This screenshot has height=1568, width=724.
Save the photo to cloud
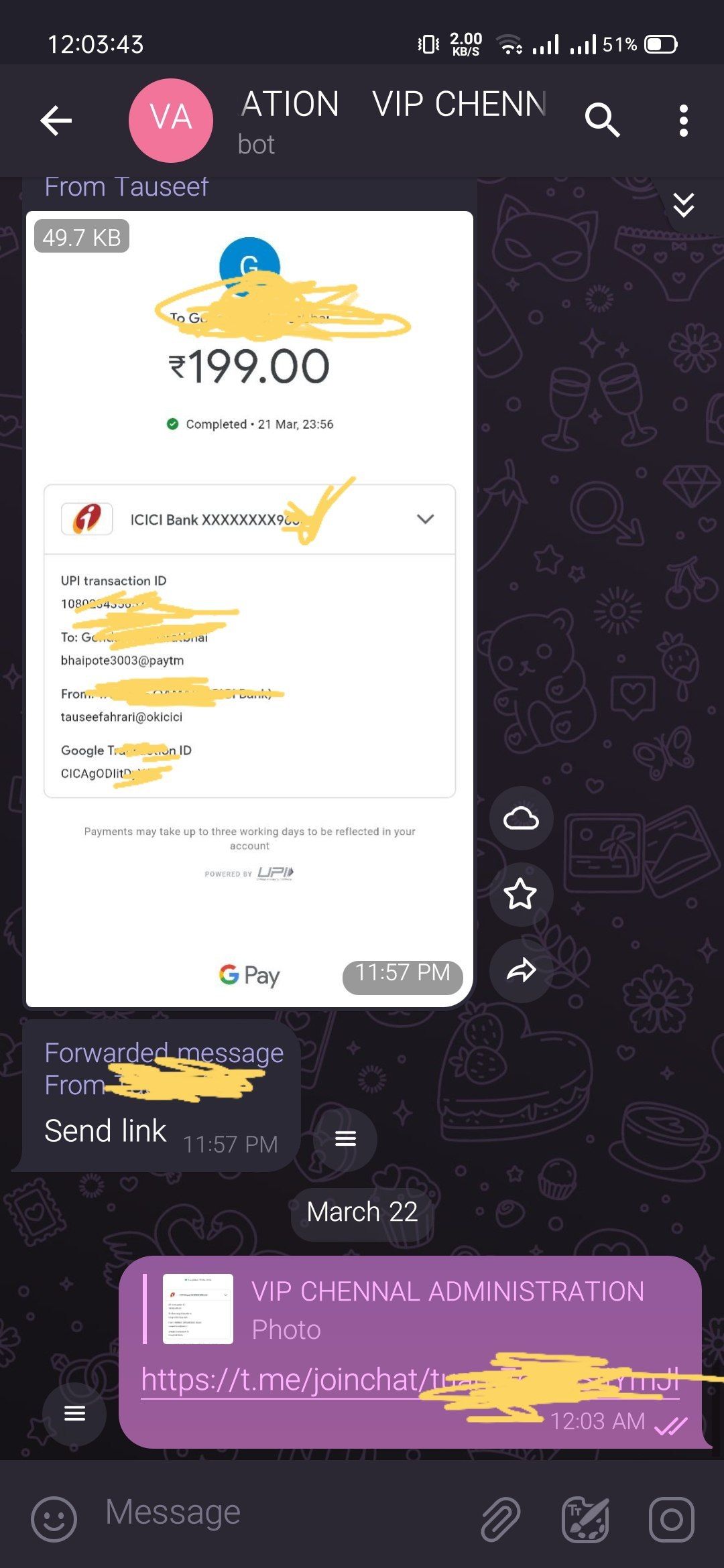click(521, 818)
